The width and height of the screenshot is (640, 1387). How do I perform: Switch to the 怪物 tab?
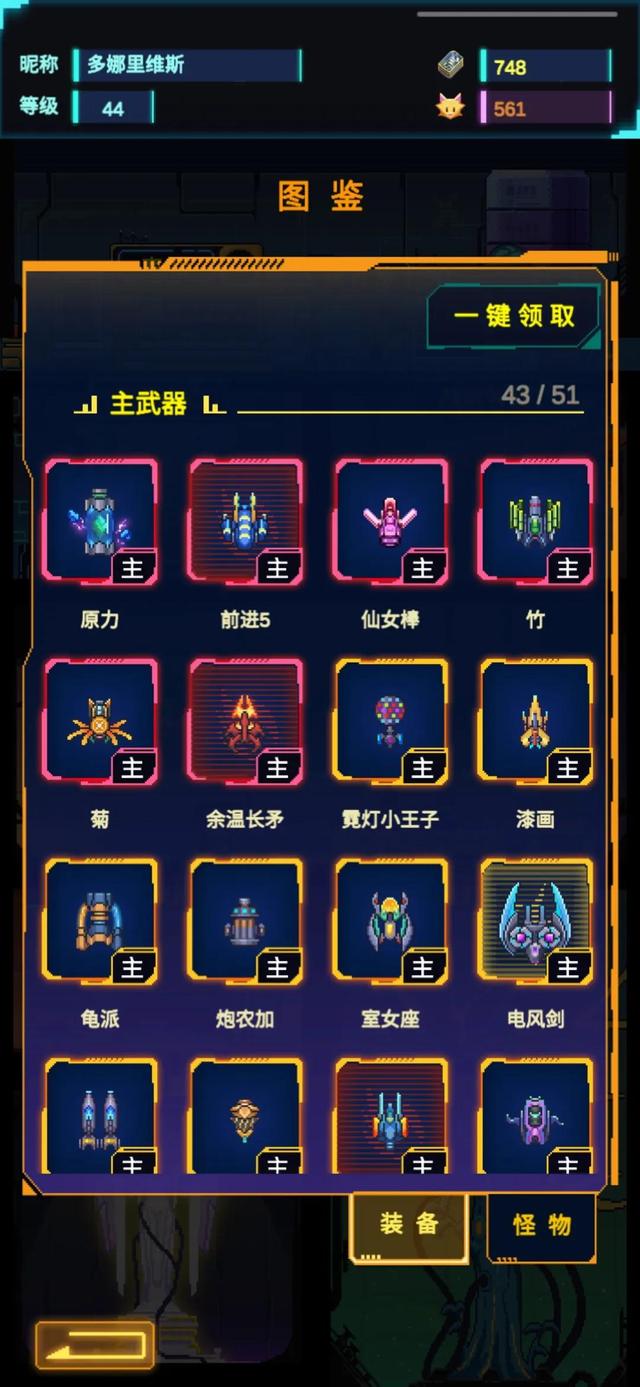542,1224
